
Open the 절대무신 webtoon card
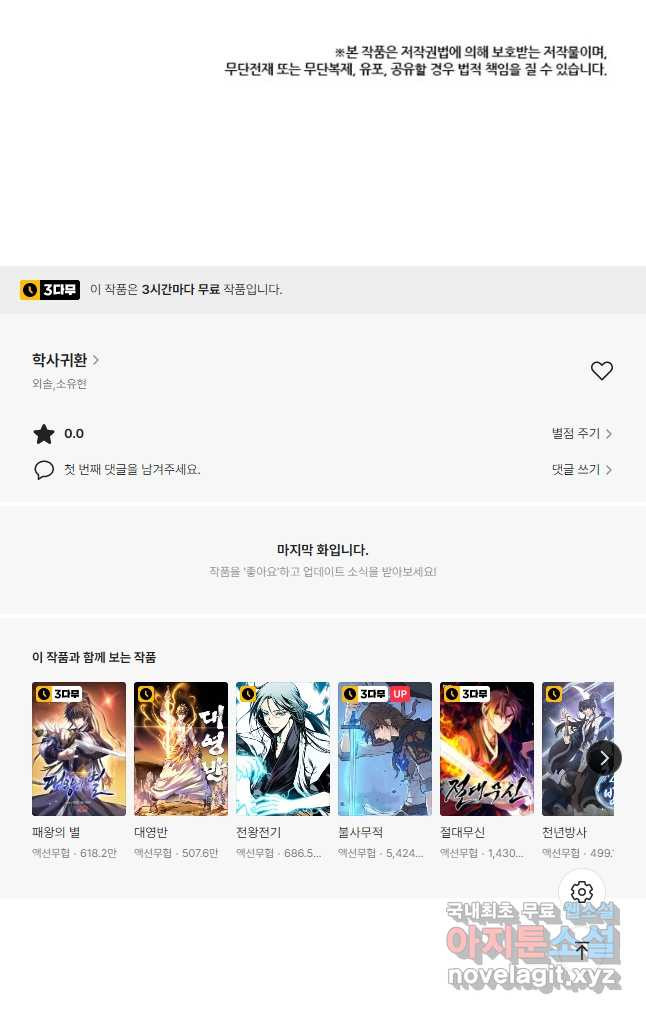pyautogui.click(x=487, y=749)
